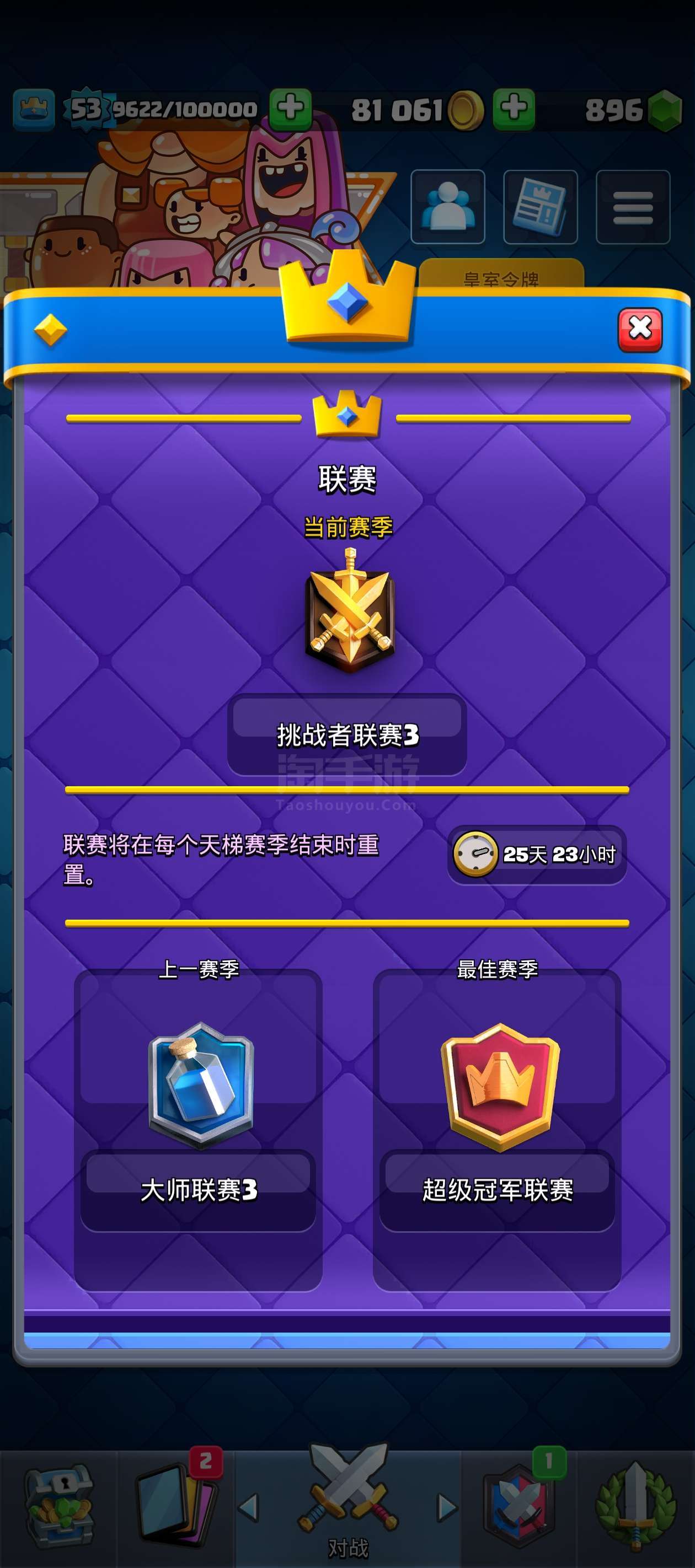Screen dimensions: 695x1568
Task: Open the clan shield tab
Action: 519,1506
